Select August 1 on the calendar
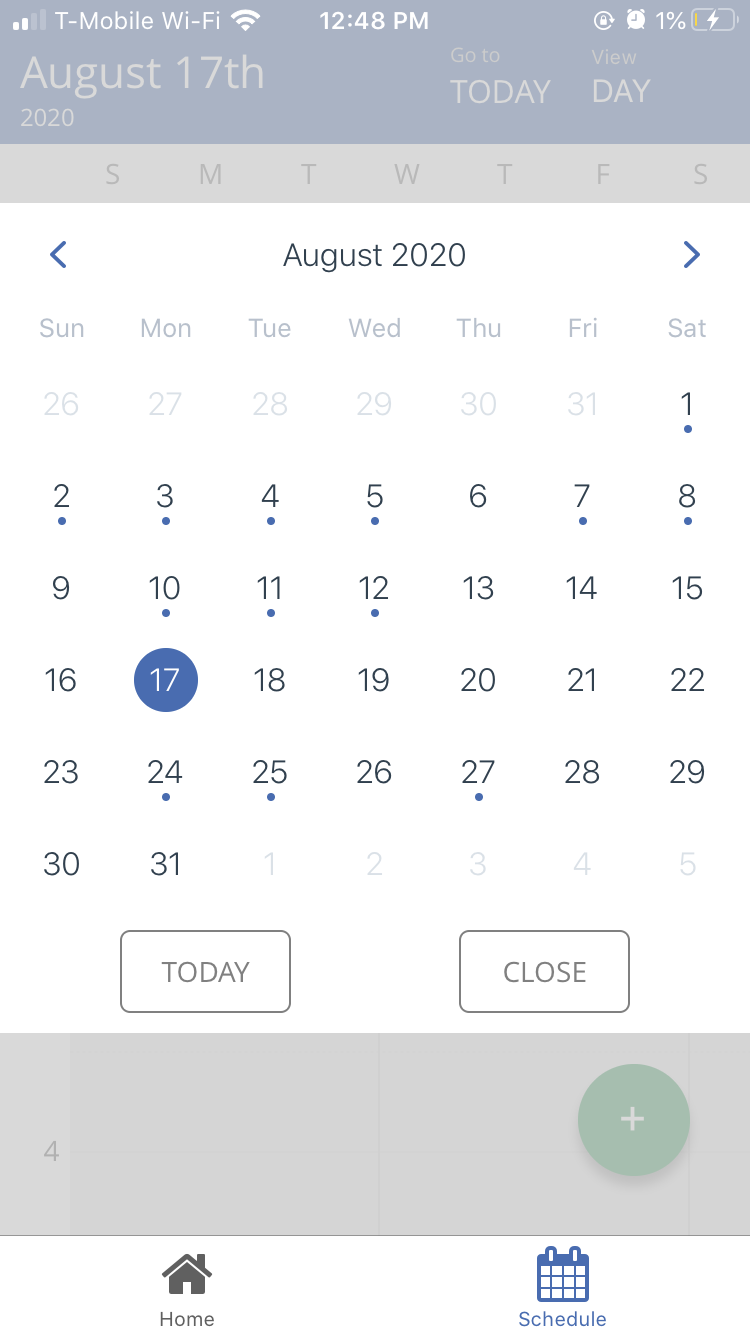This screenshot has height=1334, width=750. (x=687, y=405)
